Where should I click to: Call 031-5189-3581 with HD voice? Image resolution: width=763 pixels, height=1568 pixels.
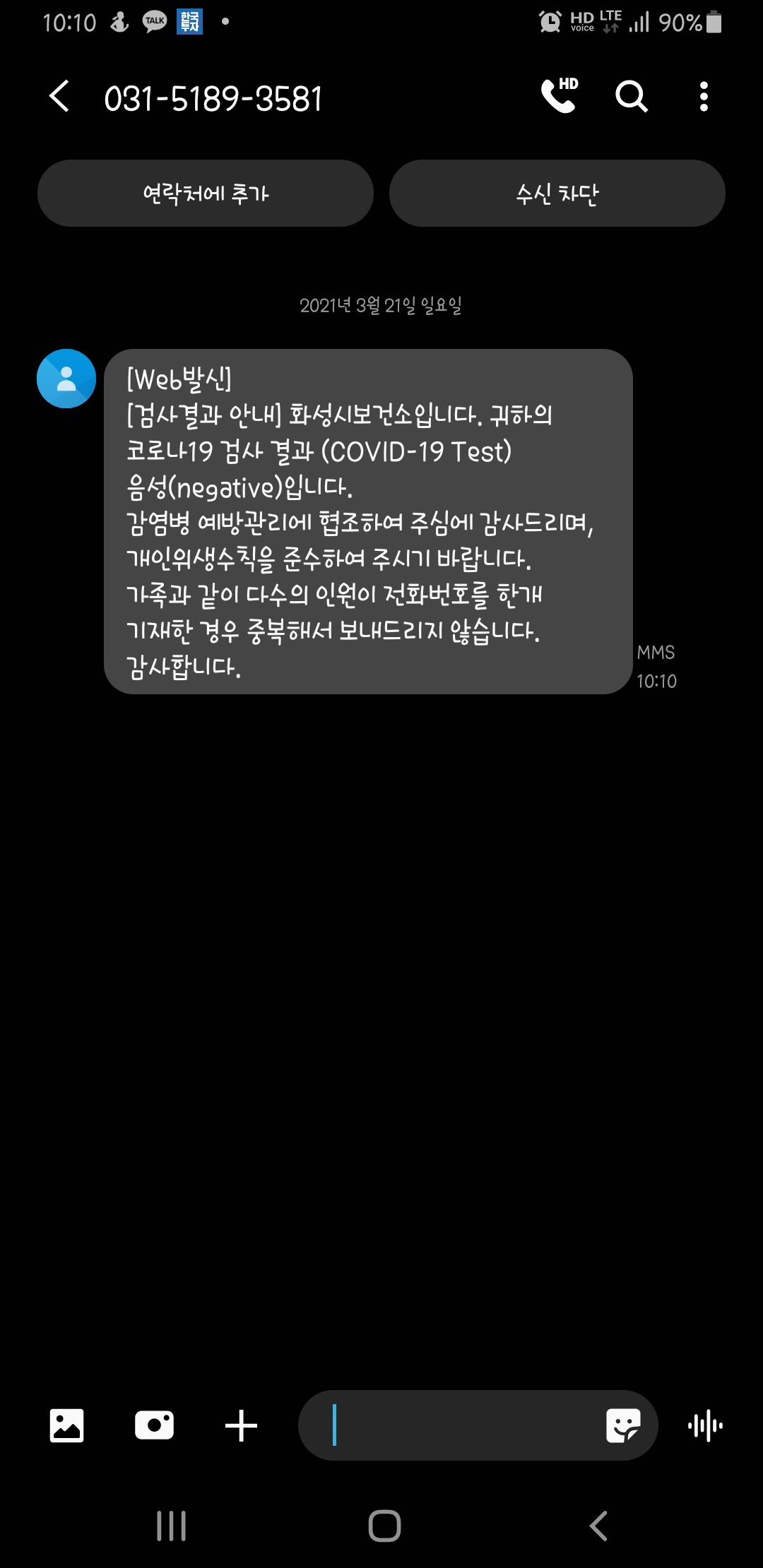559,96
